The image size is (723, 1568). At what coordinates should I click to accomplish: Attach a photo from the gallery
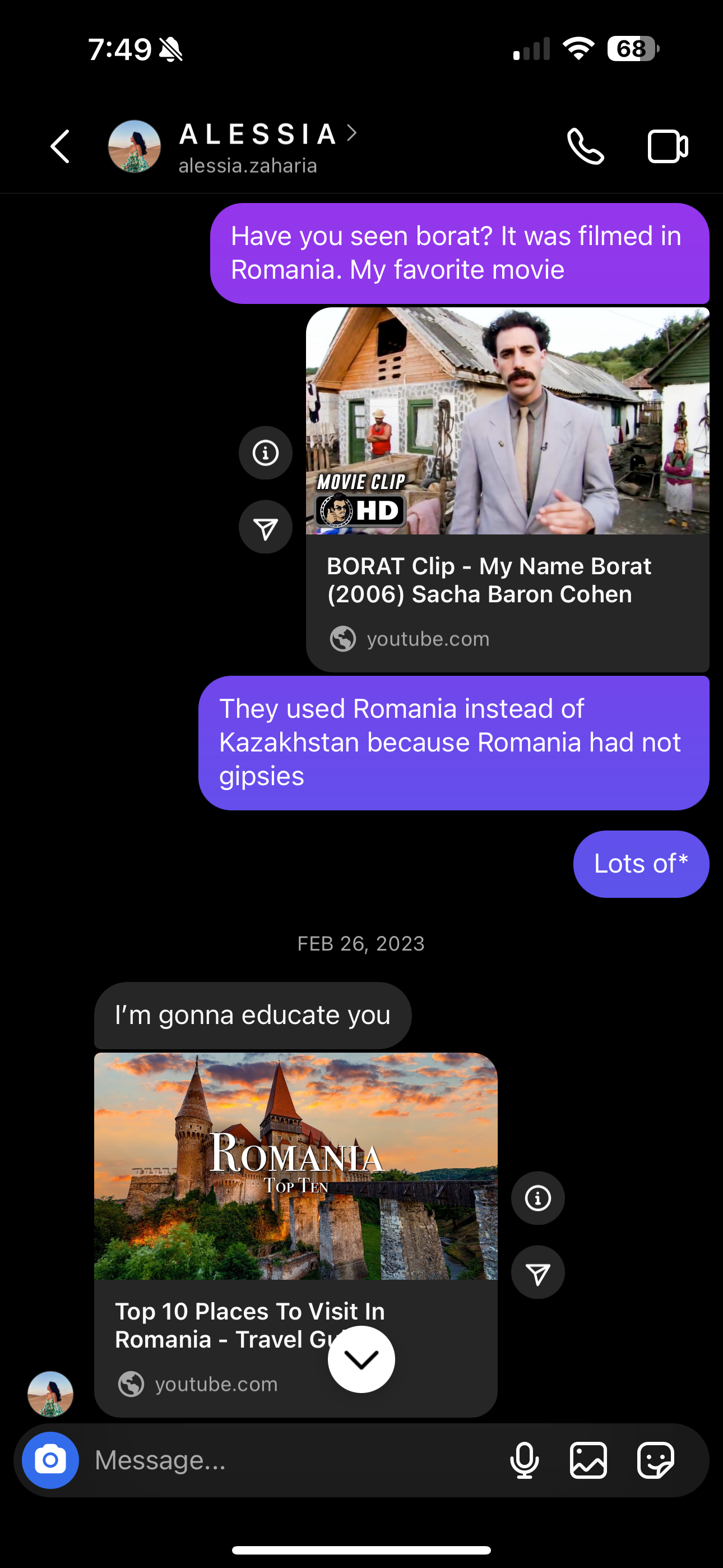click(588, 1460)
